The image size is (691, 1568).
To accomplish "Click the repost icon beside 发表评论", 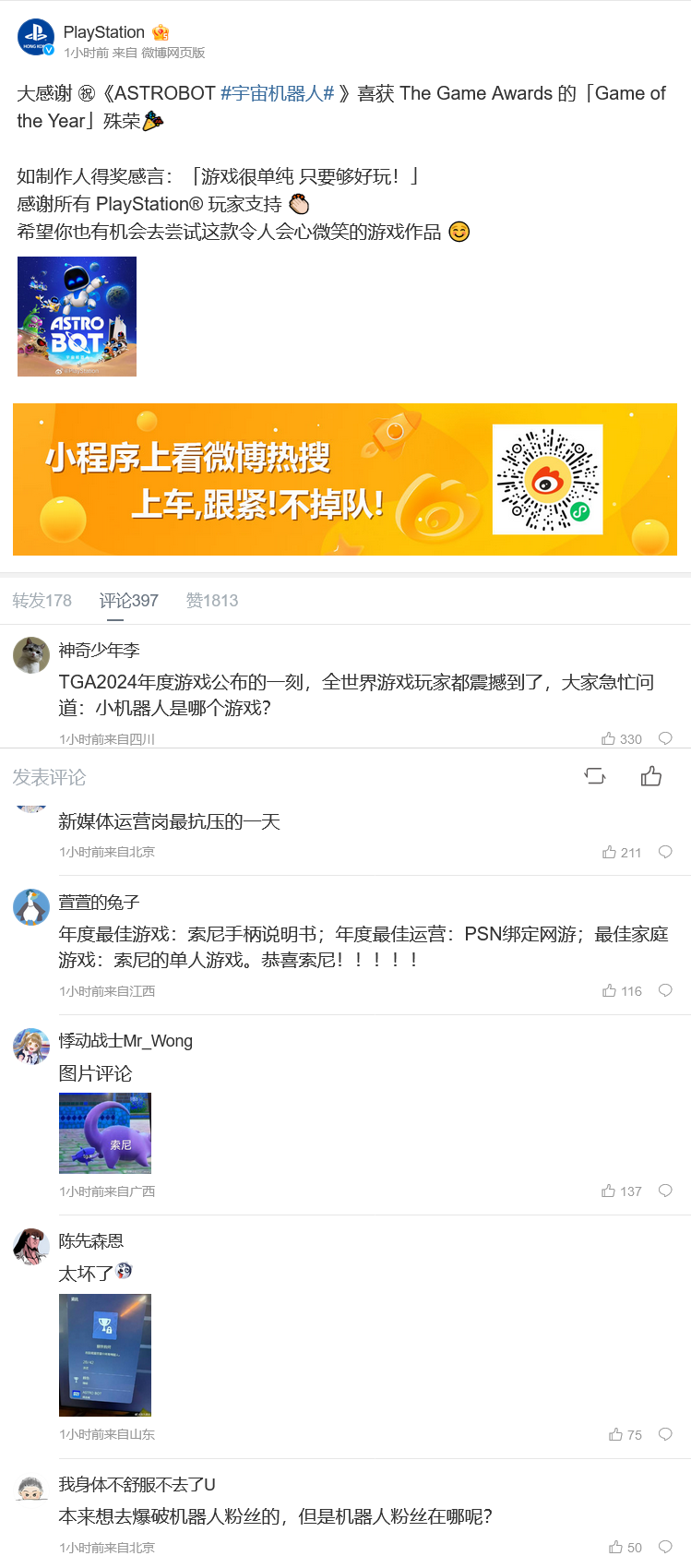I will click(x=595, y=776).
